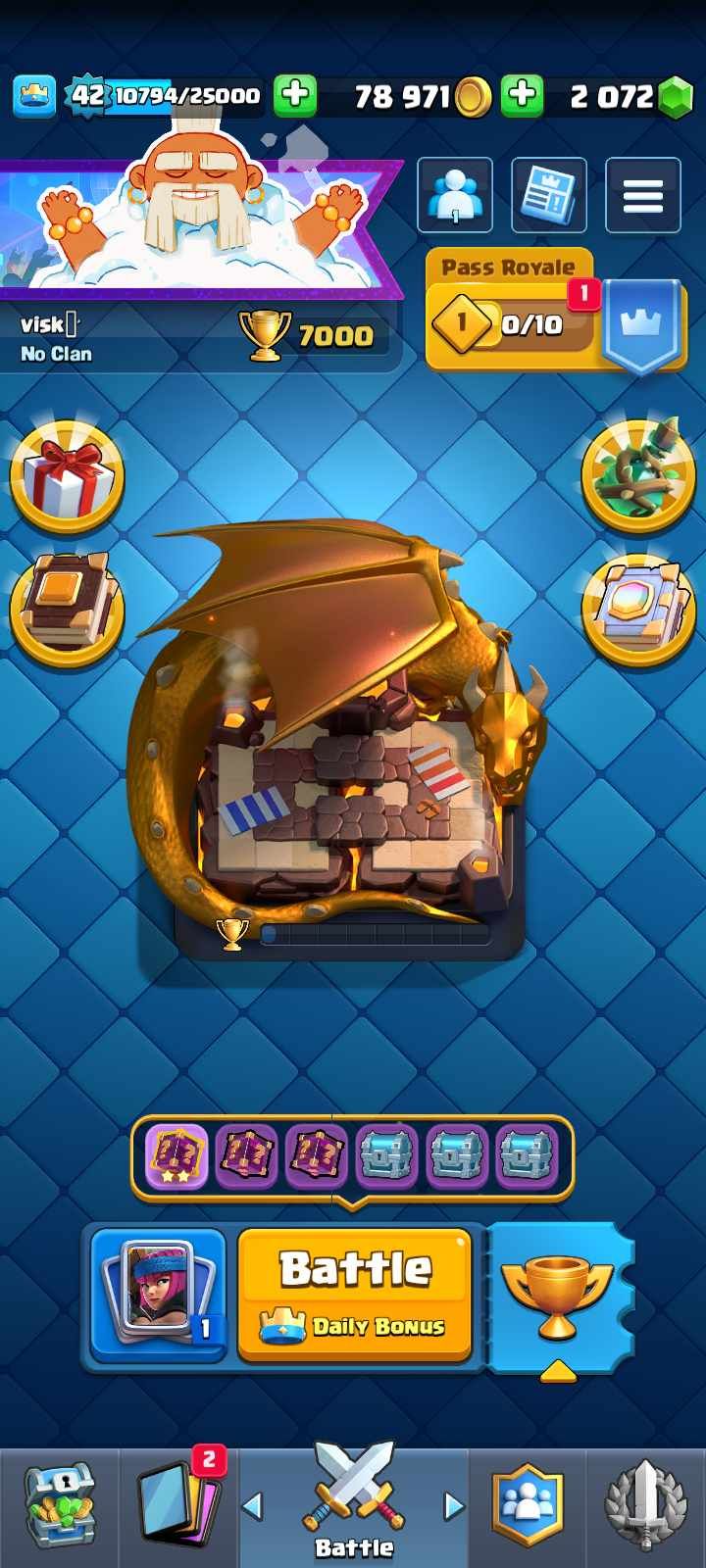Open the goblin event icon
706x1568 pixels.
(x=638, y=477)
